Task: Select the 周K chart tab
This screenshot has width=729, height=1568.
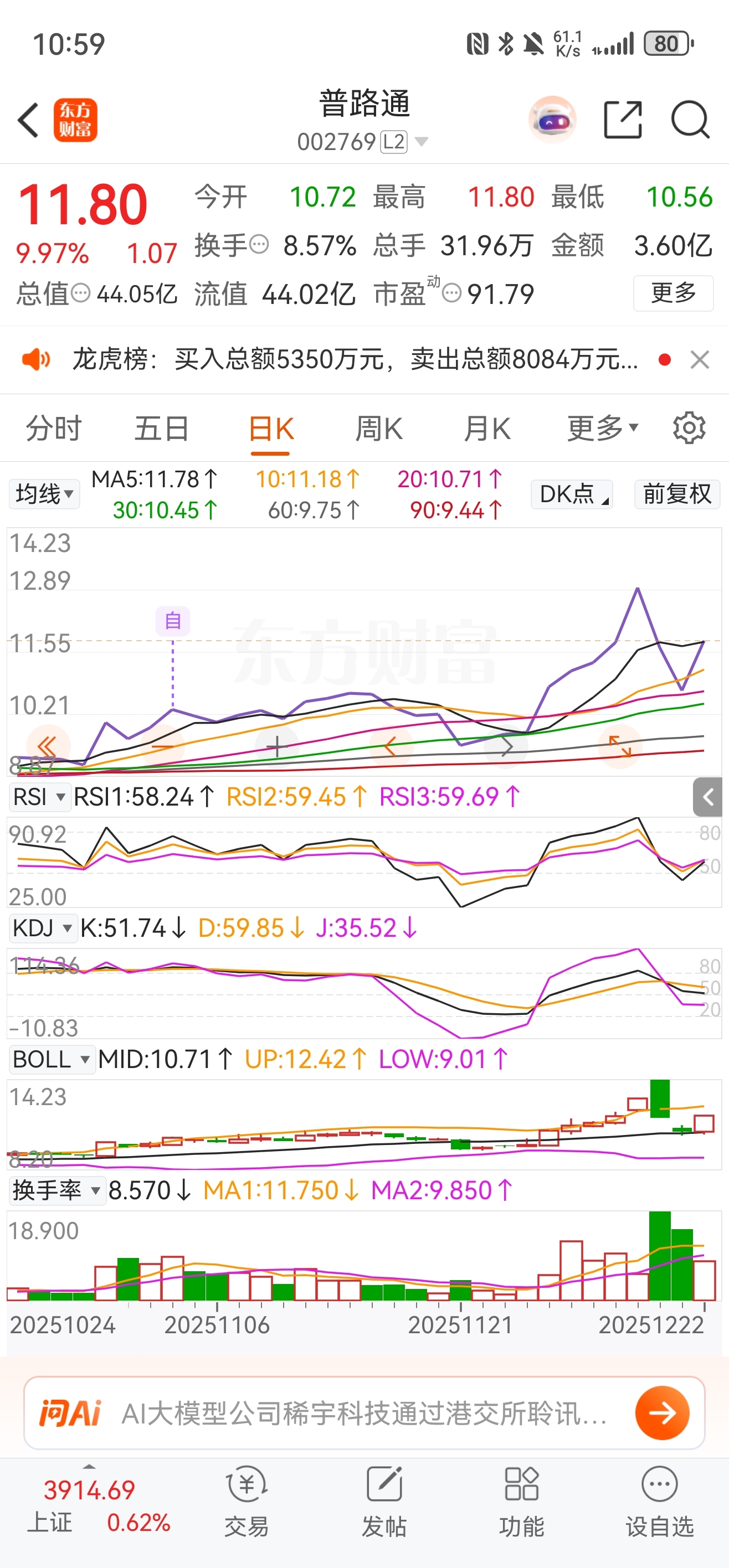Action: [379, 429]
